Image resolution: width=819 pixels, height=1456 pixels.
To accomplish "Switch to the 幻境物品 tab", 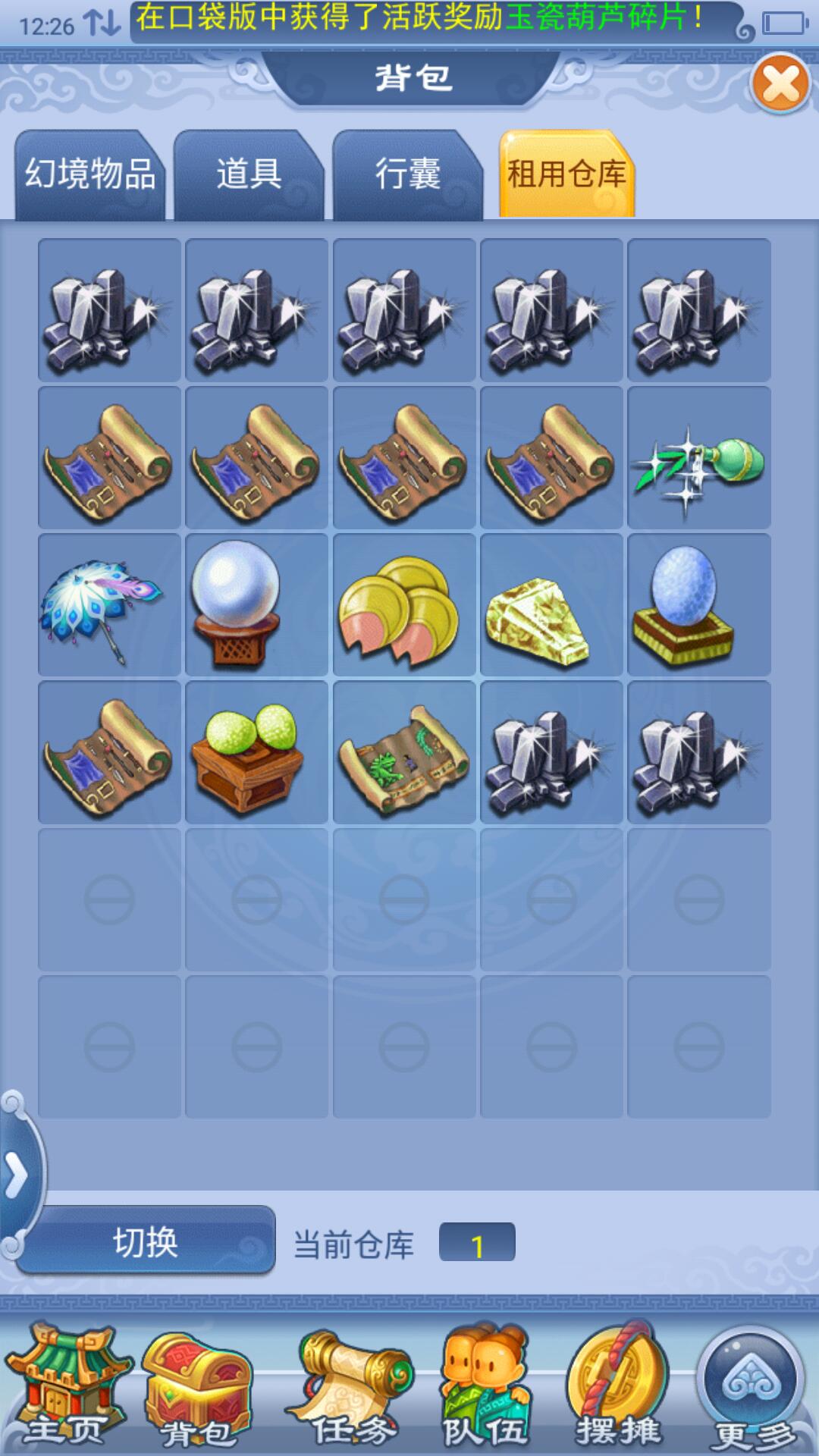I will click(x=90, y=175).
